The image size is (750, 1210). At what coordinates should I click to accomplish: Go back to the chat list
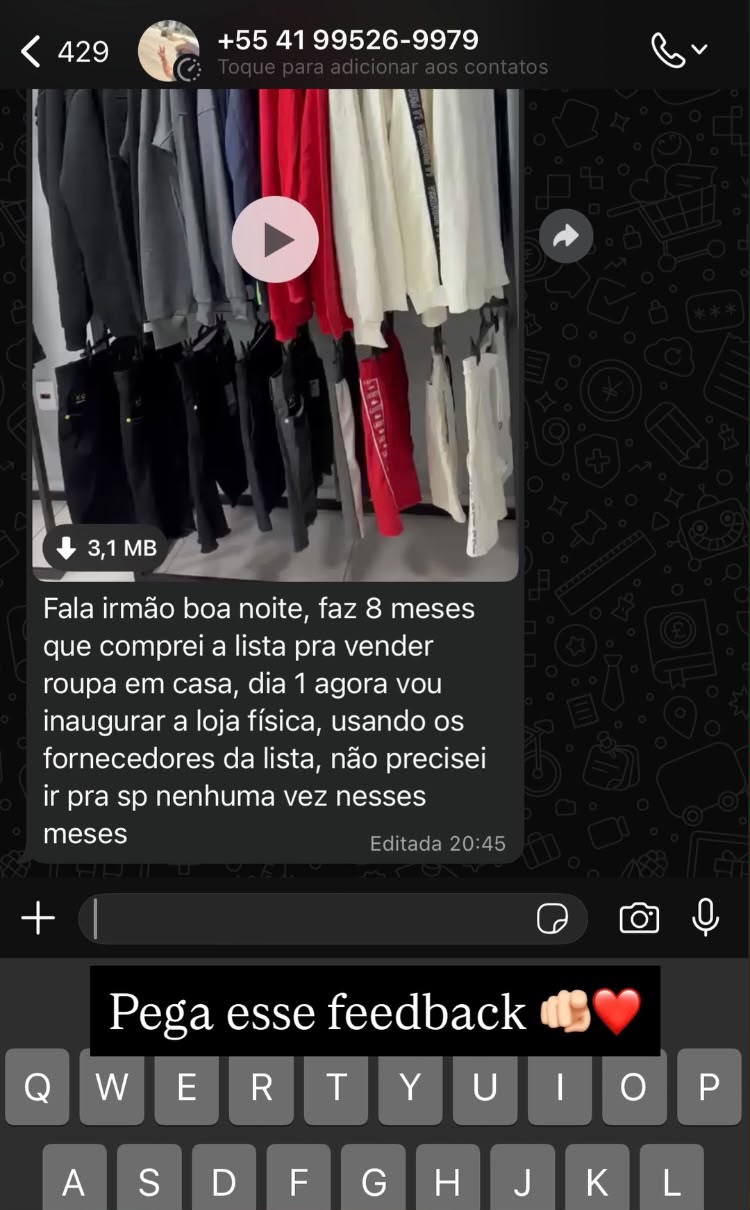[x=64, y=51]
